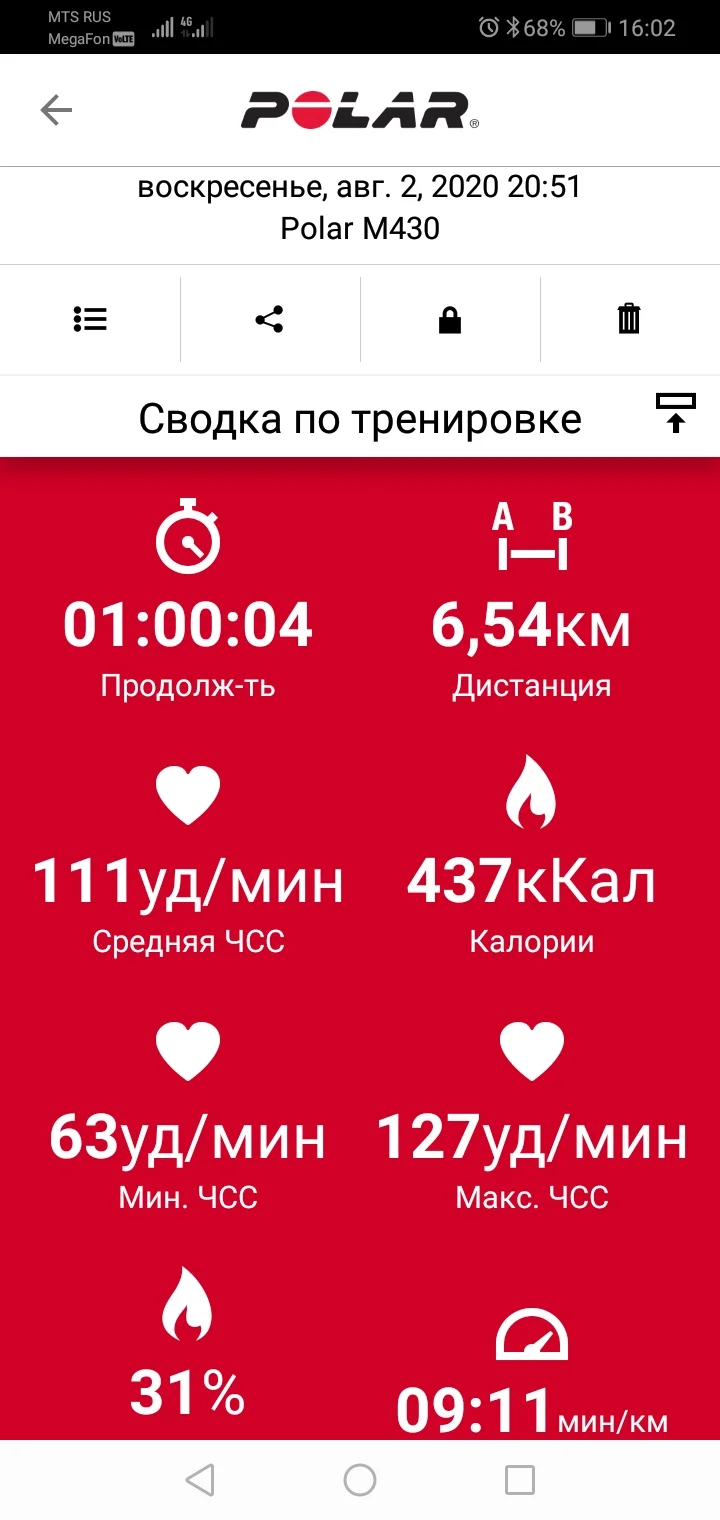Open the recent apps overview
The width and height of the screenshot is (720, 1520).
(520, 1479)
